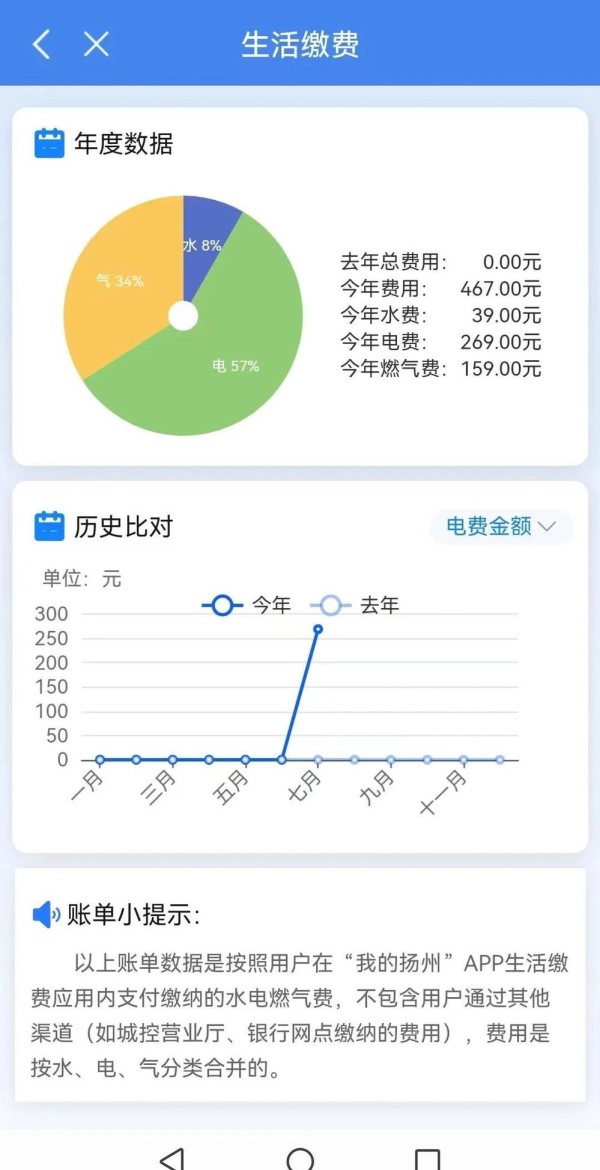This screenshot has width=600, height=1170.
Task: Open the 电费金额 dropdown
Action: click(501, 526)
